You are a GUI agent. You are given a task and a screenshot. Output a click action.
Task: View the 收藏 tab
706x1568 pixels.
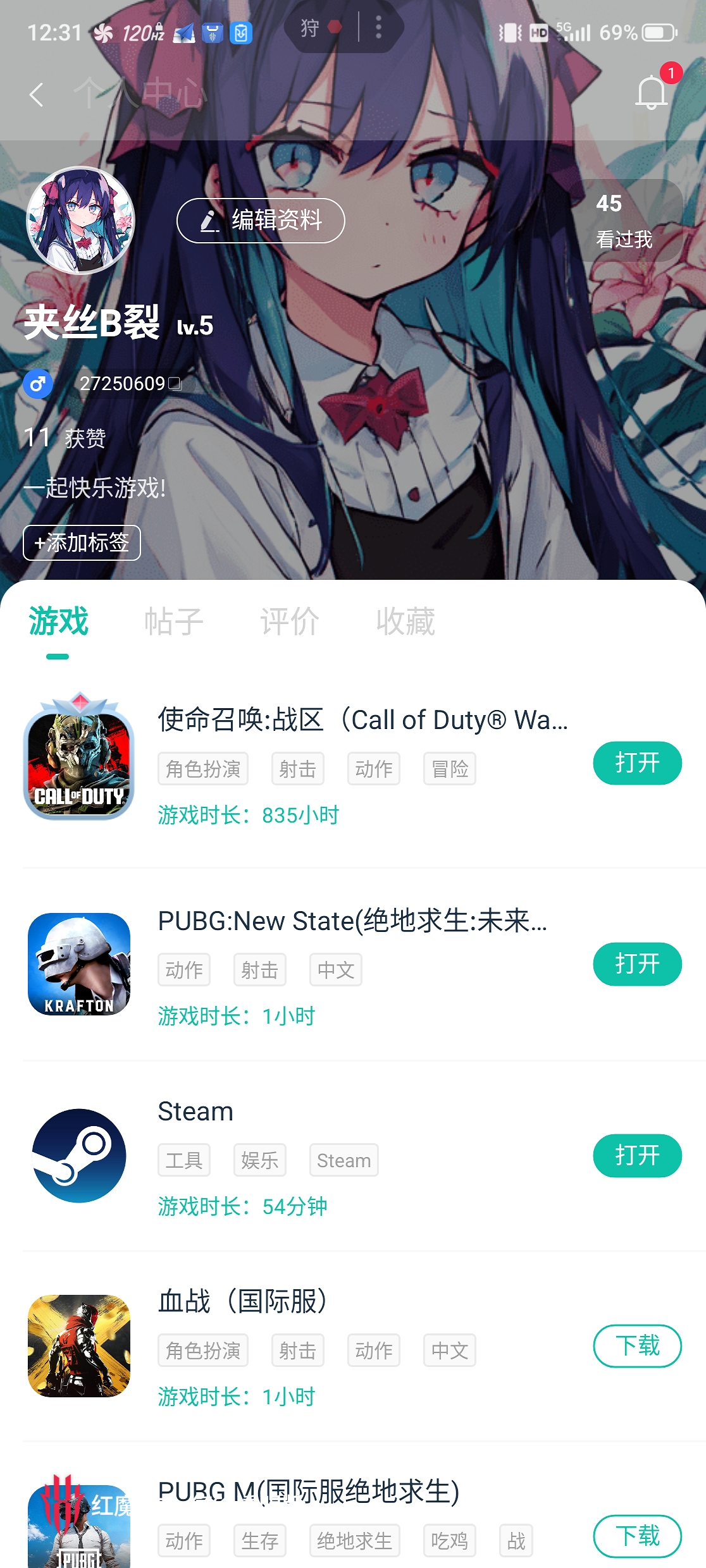click(407, 622)
